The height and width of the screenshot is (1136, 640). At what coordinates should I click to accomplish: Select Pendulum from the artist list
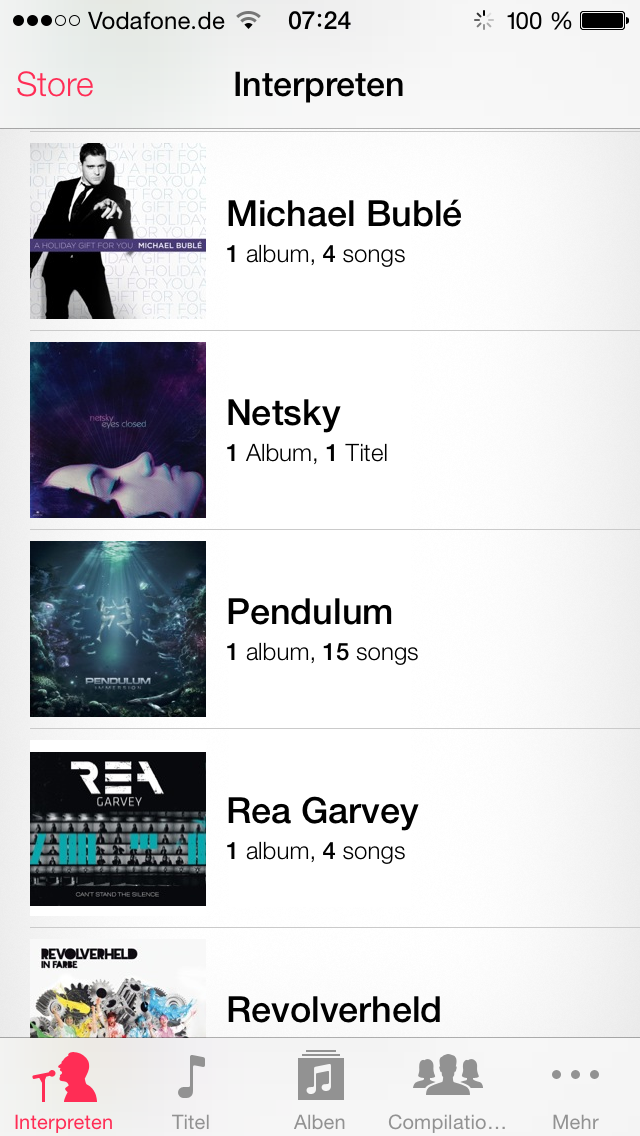point(320,630)
